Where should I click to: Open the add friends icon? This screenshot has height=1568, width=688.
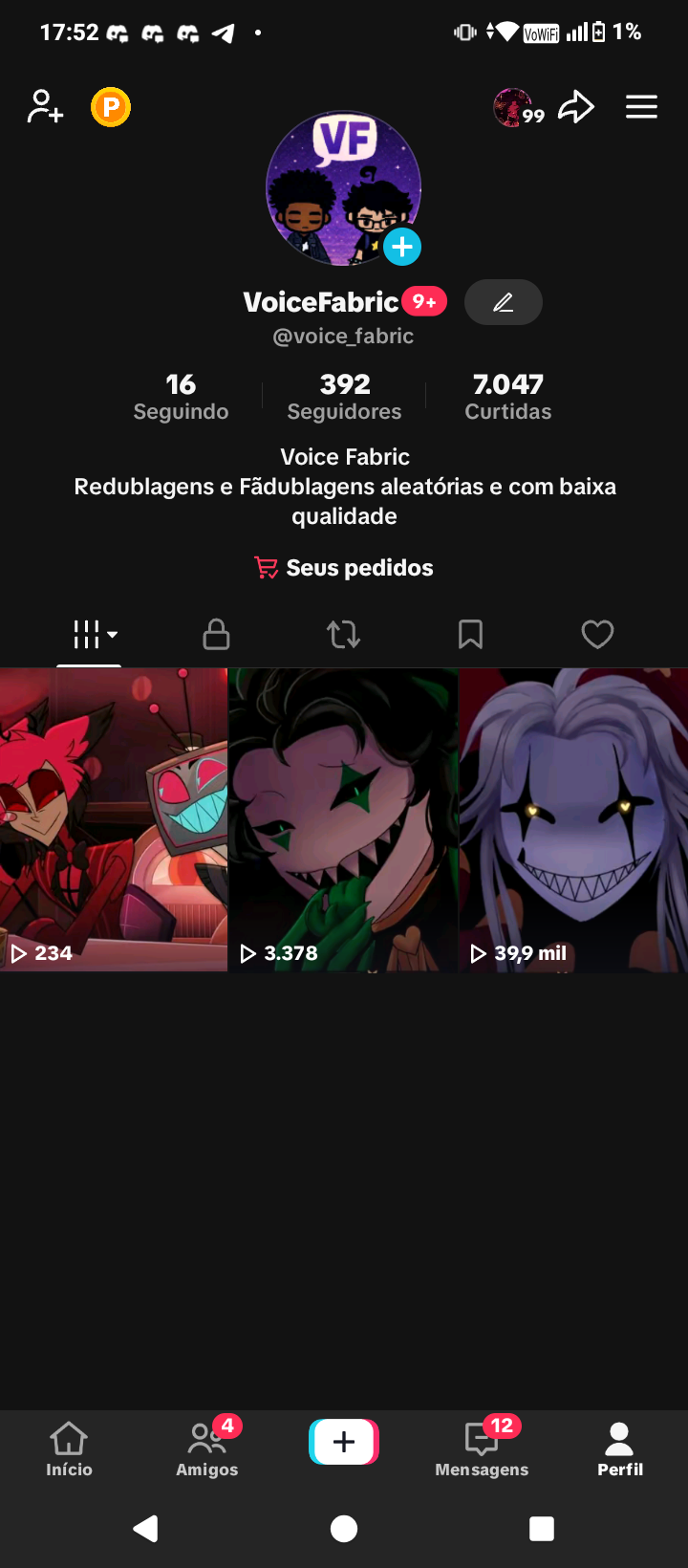click(45, 107)
